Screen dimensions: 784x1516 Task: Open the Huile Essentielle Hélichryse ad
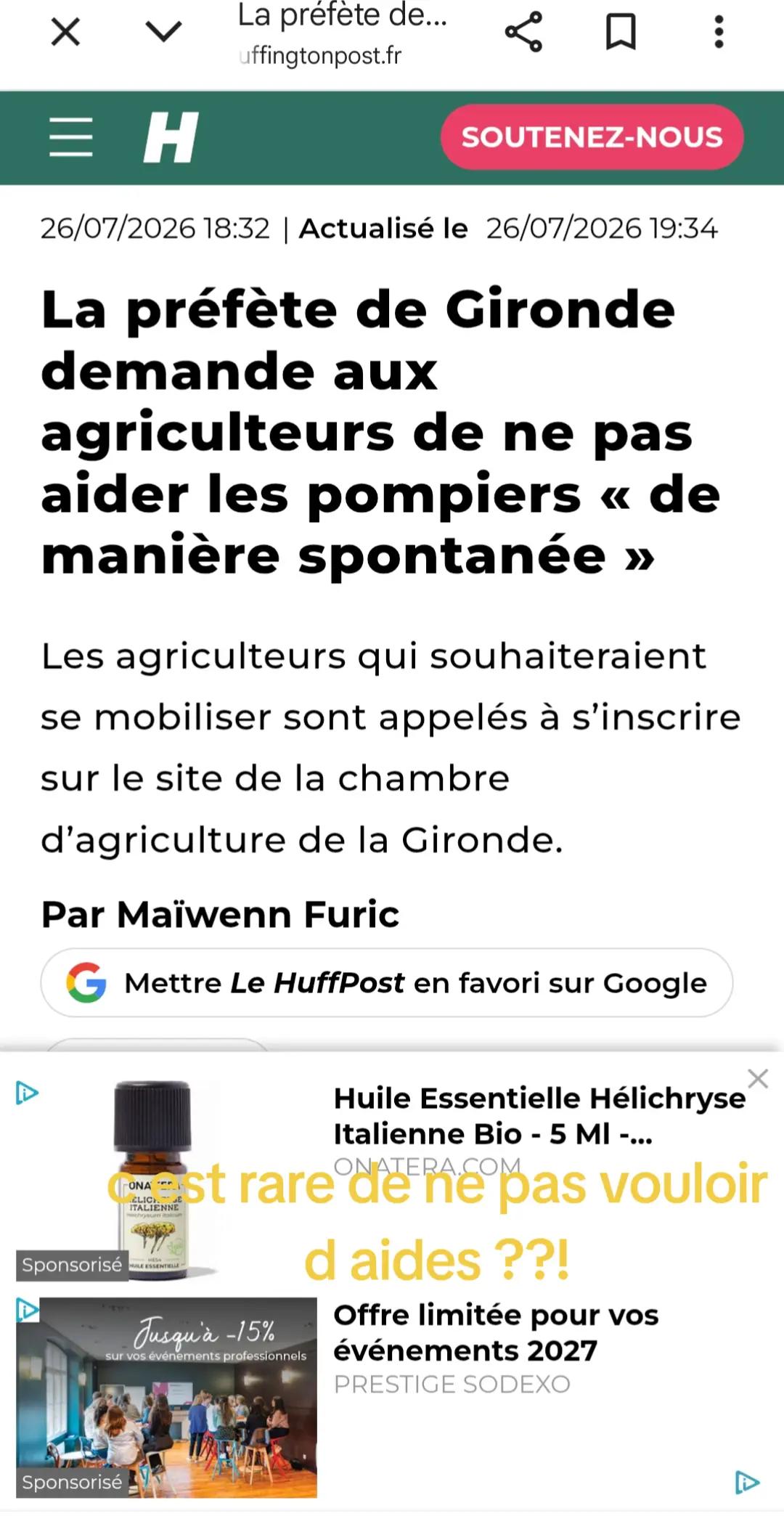[x=539, y=1116]
